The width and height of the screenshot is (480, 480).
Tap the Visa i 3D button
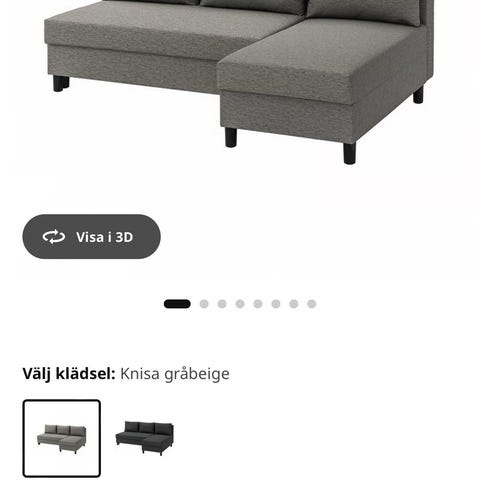pos(91,237)
